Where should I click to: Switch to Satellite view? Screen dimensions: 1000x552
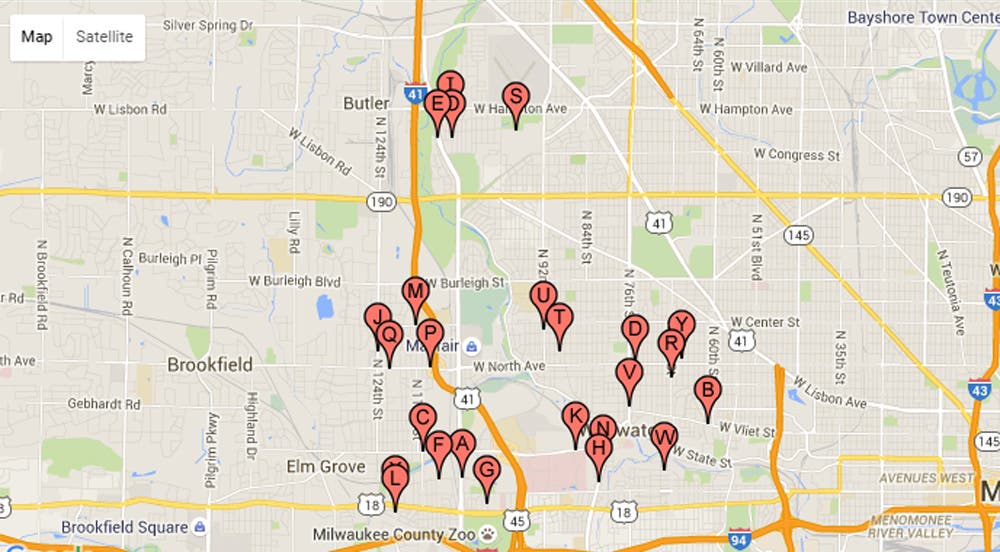105,37
